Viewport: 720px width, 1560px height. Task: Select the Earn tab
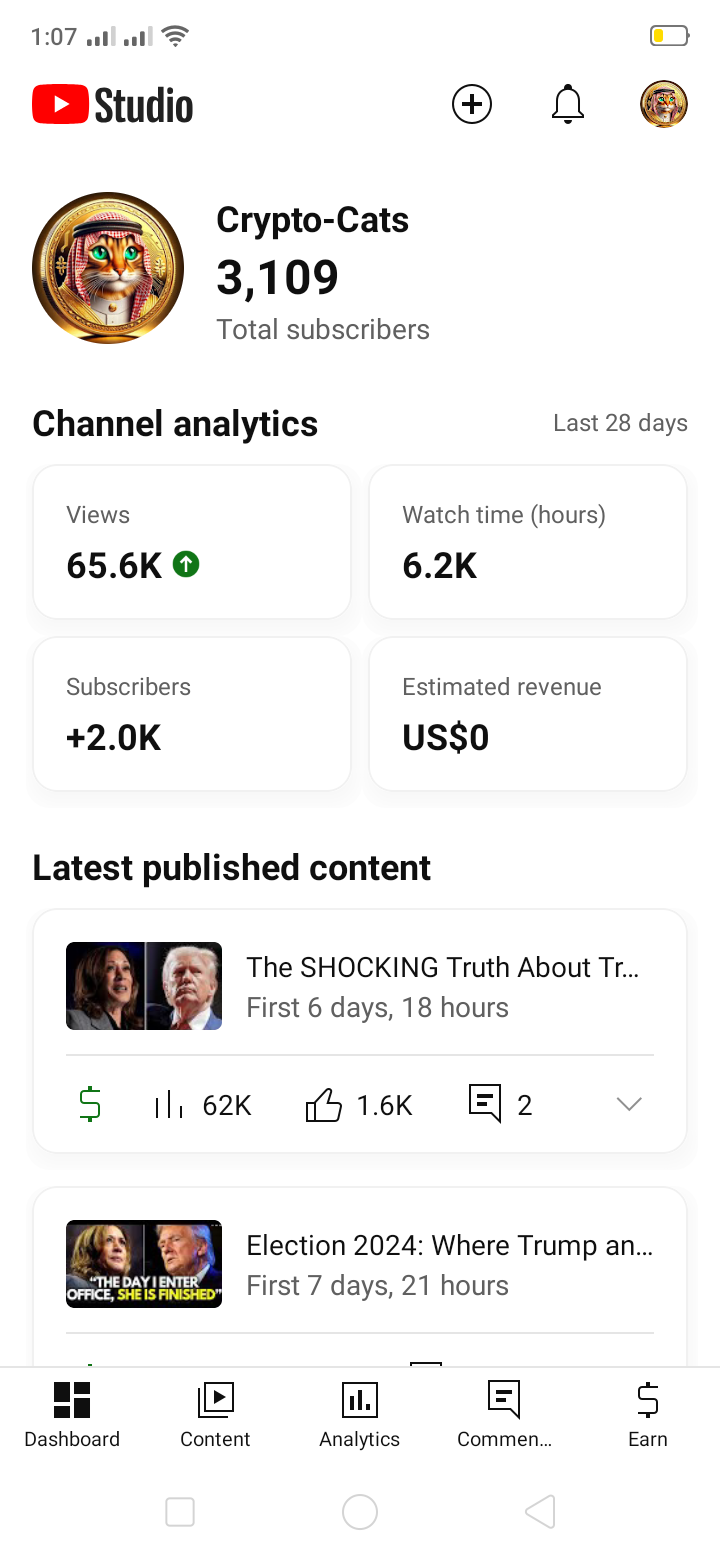point(648,1414)
